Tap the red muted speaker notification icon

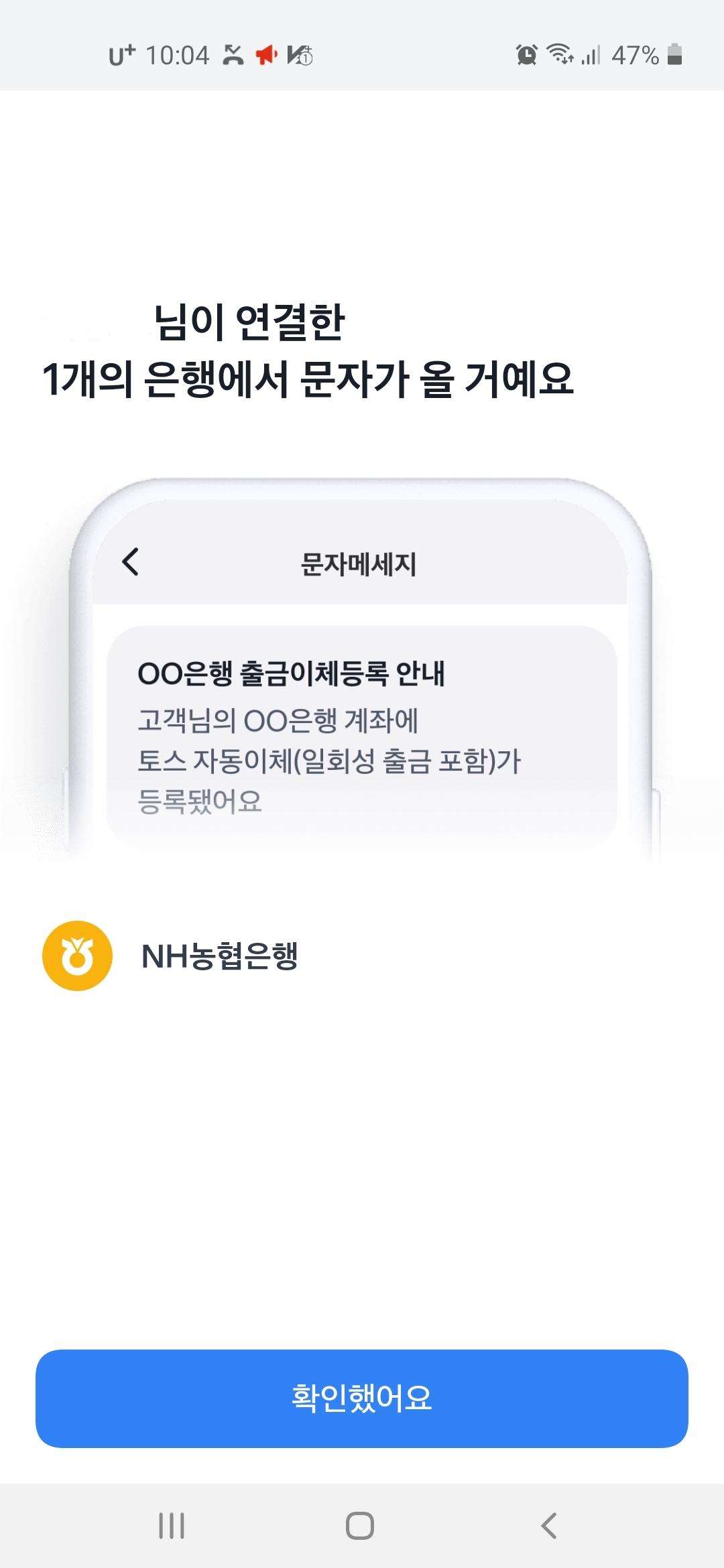coord(265,56)
